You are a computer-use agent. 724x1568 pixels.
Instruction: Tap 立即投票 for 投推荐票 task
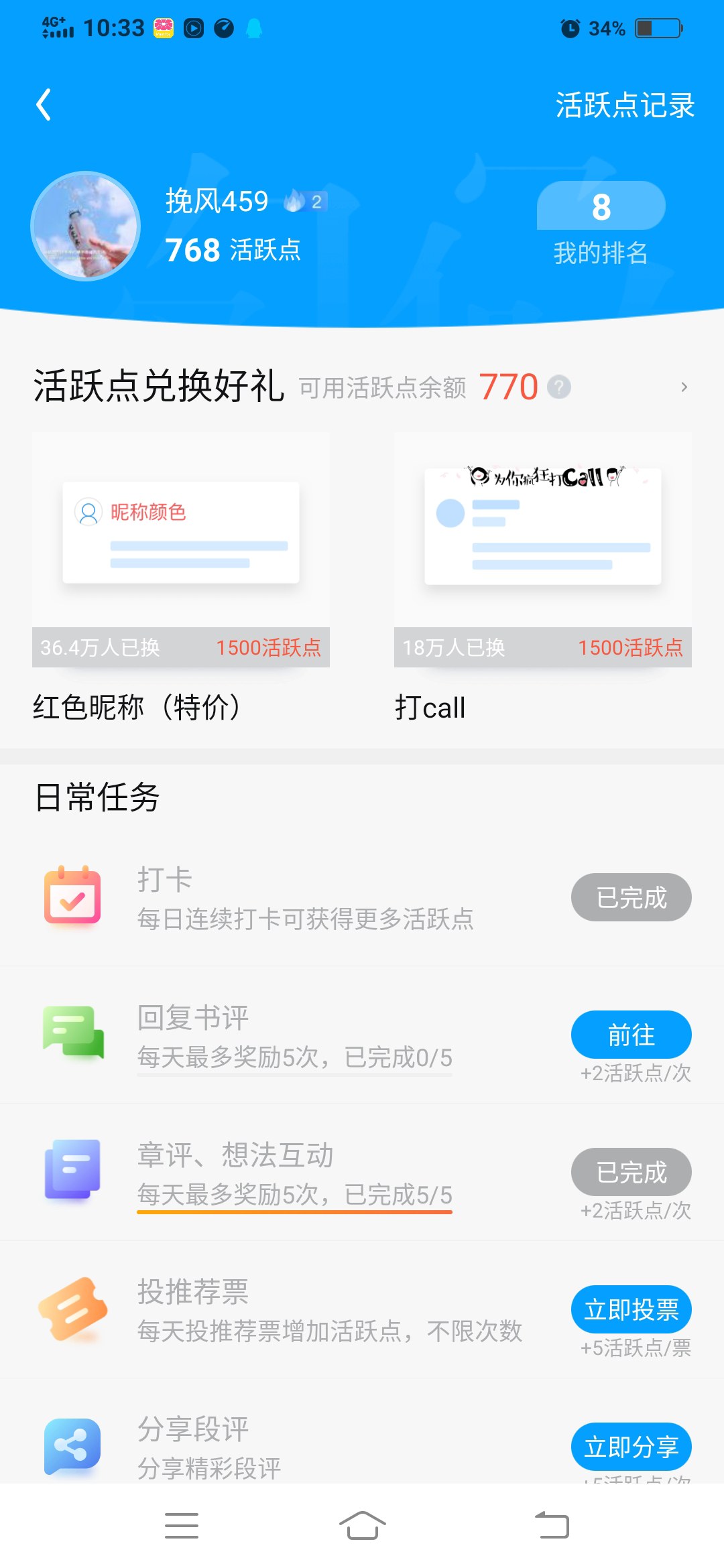pyautogui.click(x=631, y=1309)
